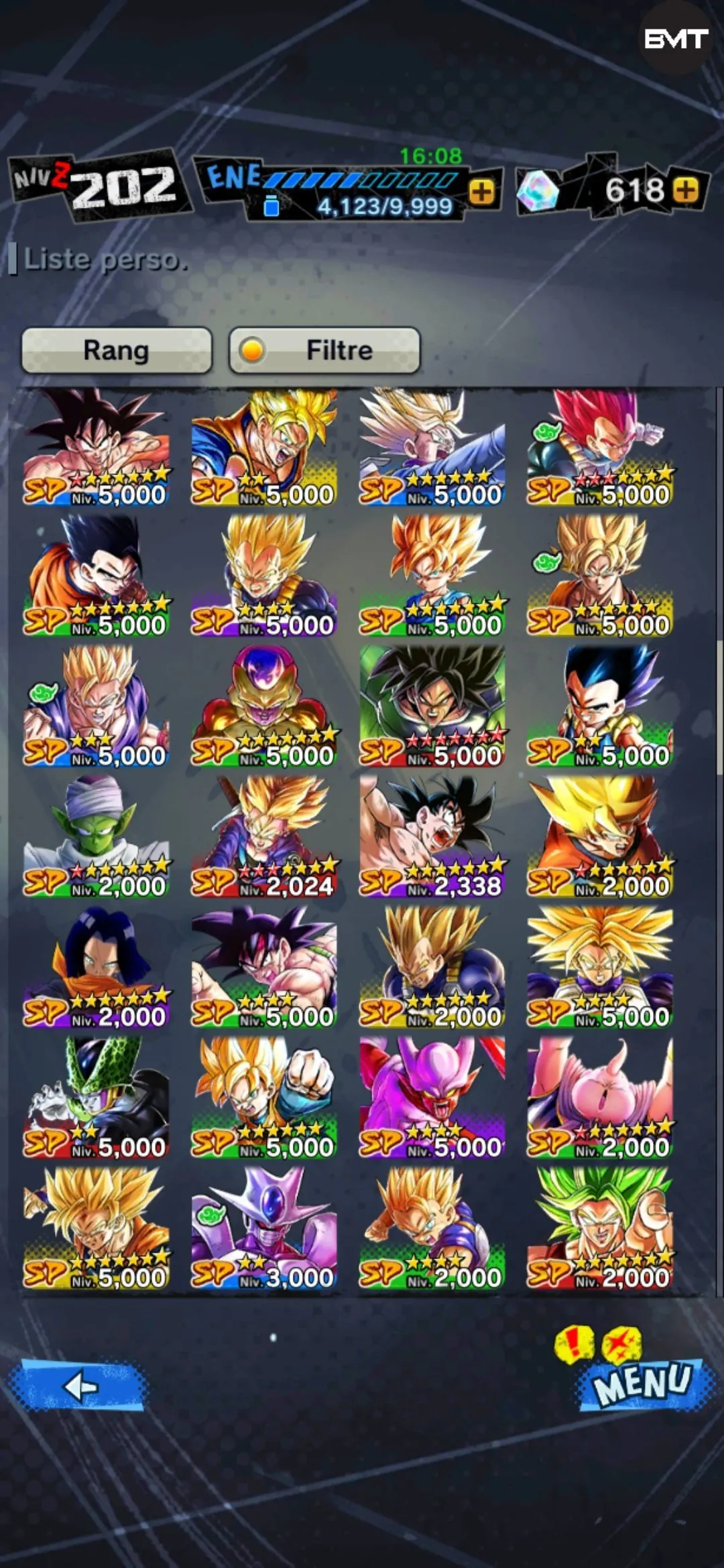The height and width of the screenshot is (1568, 724).
Task: Select the dark-haired Broly on green background
Action: click(x=432, y=705)
